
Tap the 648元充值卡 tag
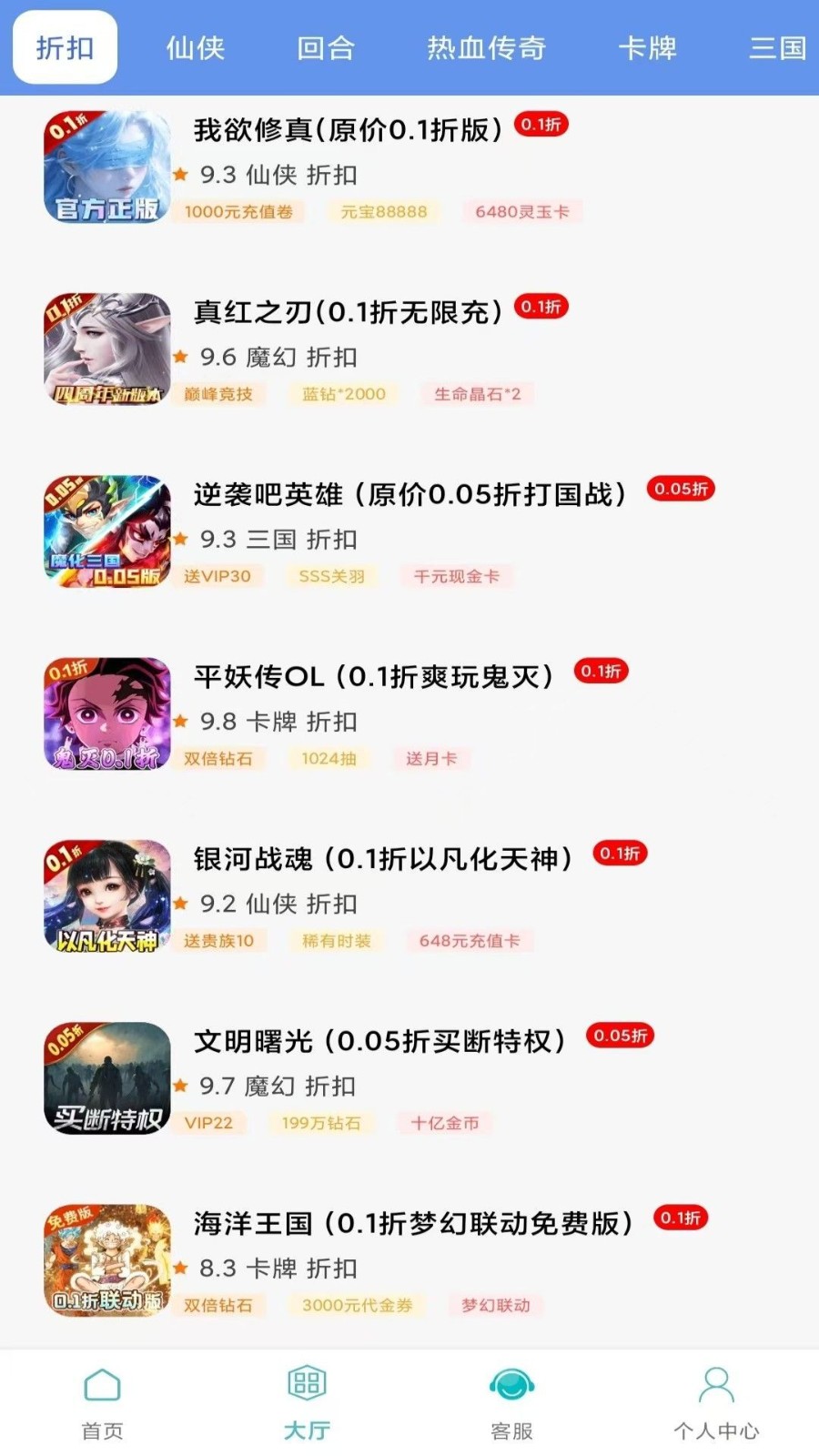pyautogui.click(x=469, y=940)
